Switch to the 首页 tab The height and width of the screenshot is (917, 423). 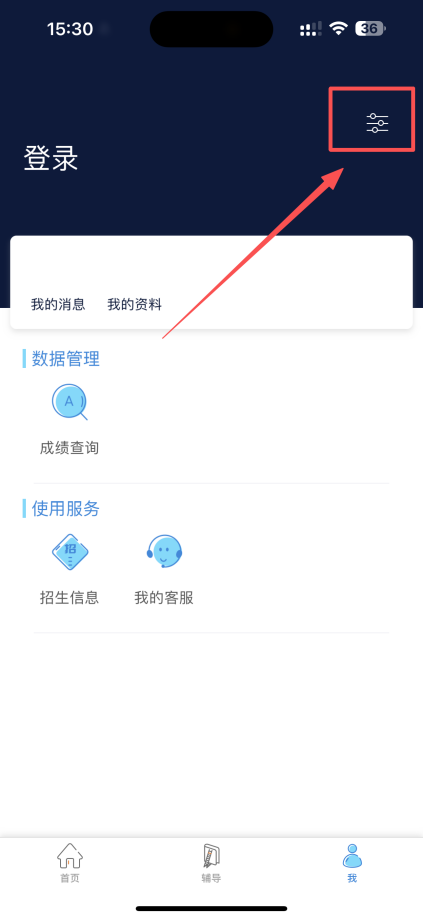(x=70, y=863)
